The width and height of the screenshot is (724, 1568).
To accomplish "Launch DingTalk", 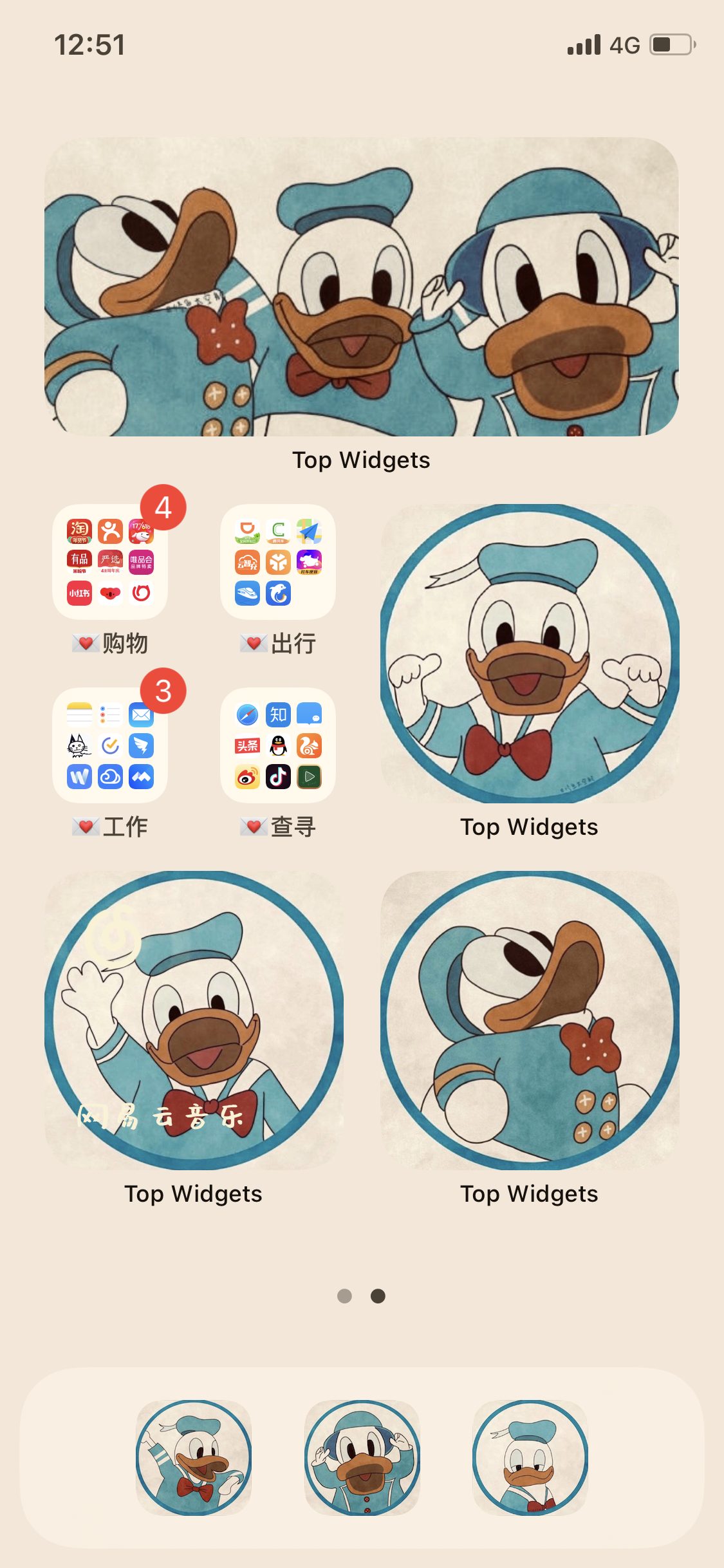I will click(141, 745).
